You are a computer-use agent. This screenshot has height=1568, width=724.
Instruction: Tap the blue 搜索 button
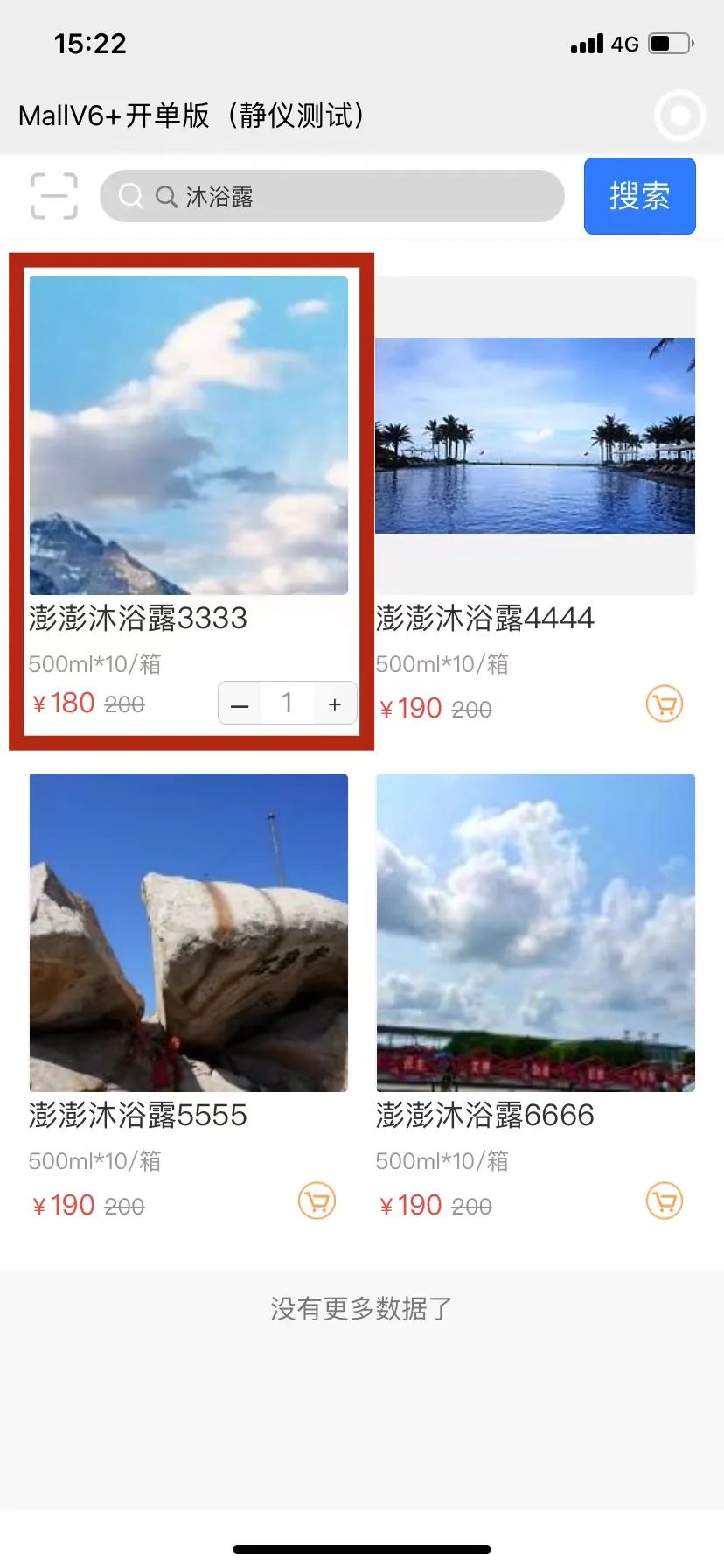click(x=639, y=196)
